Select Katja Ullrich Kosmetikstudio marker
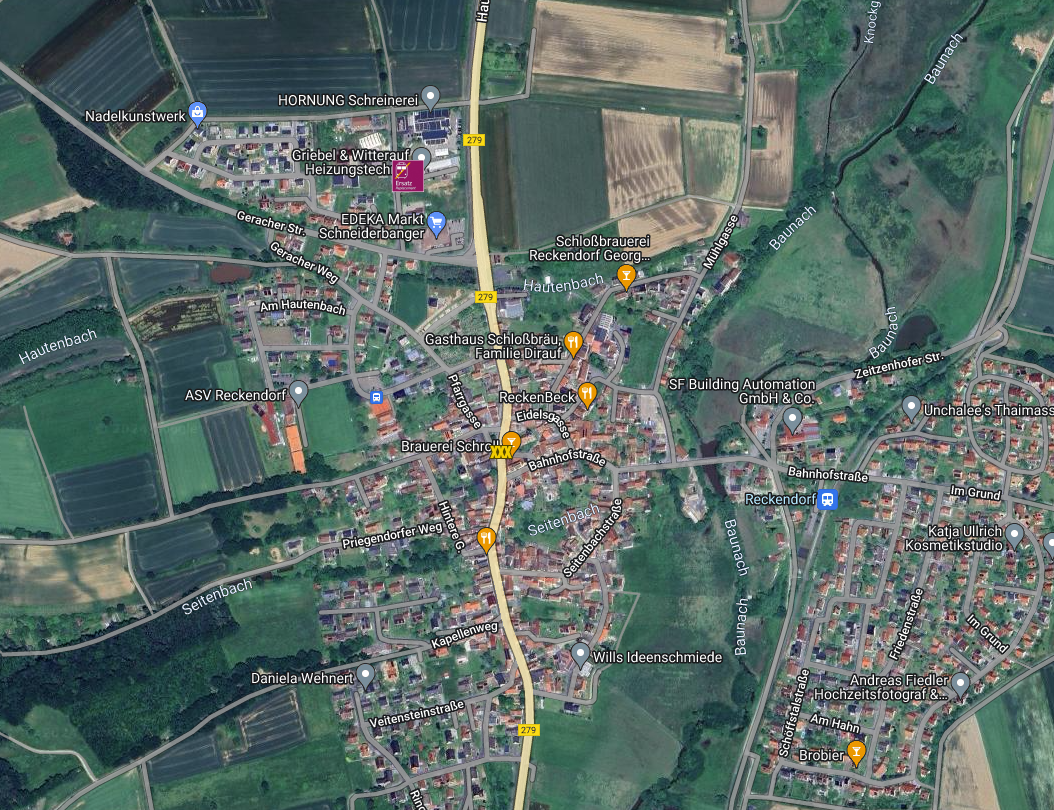The image size is (1054, 810). (1014, 535)
